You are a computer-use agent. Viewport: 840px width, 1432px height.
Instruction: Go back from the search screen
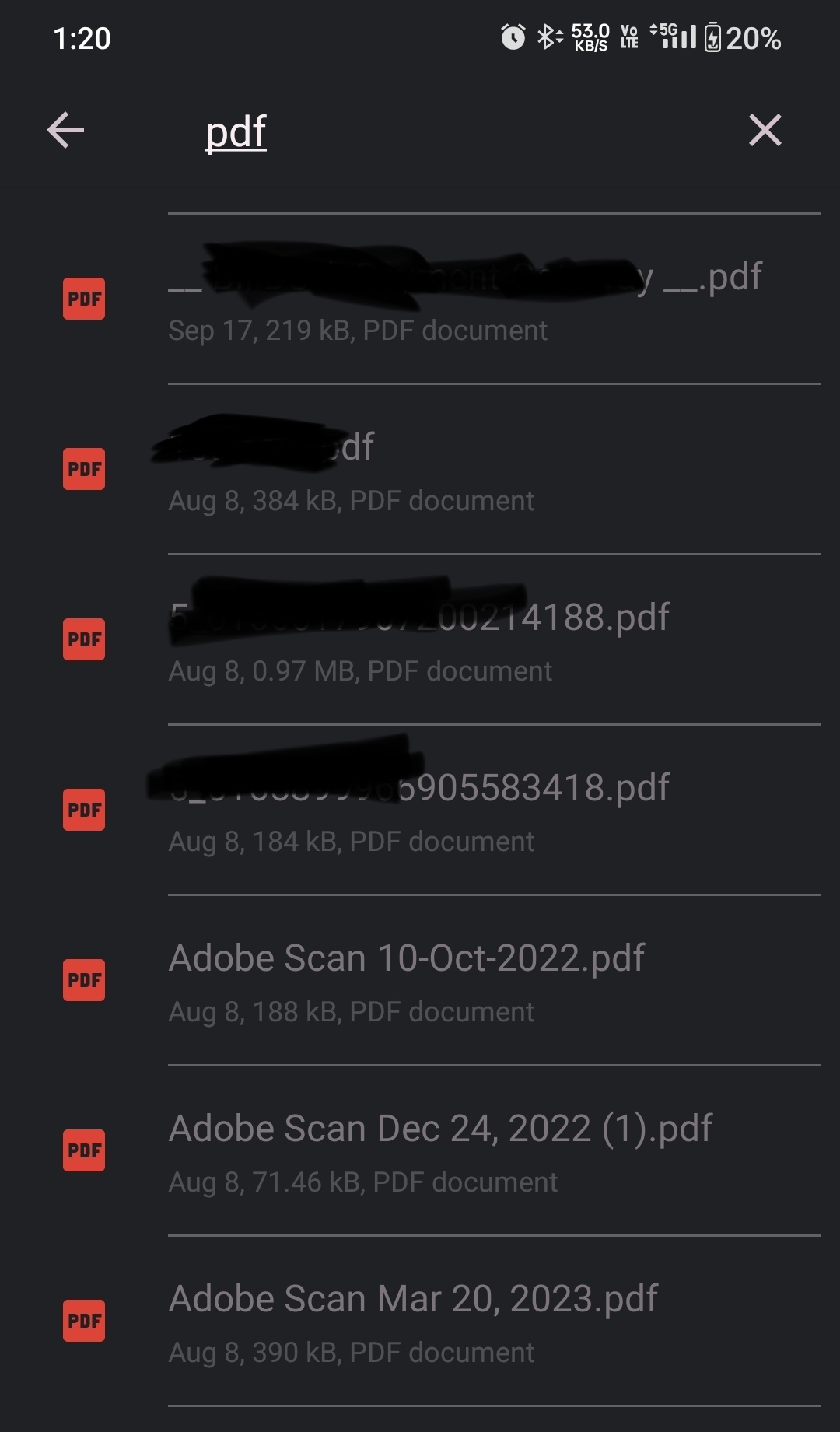[65, 130]
